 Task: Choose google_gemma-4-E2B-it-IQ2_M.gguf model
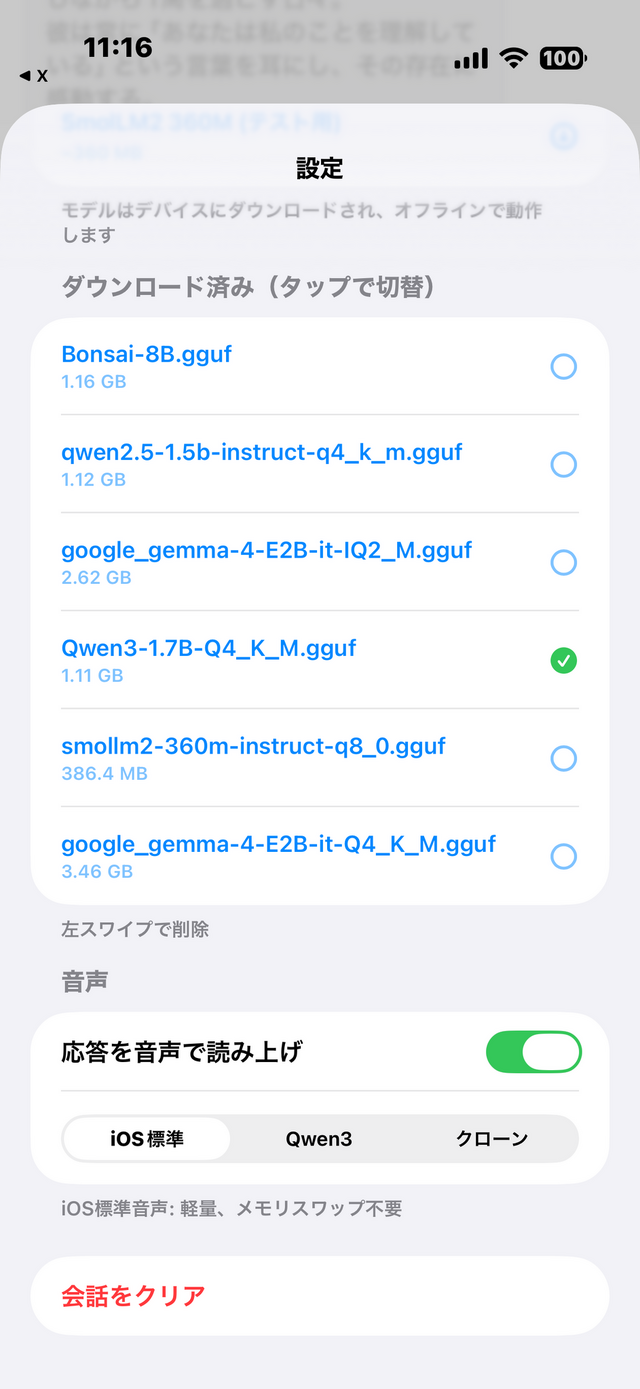[320, 562]
